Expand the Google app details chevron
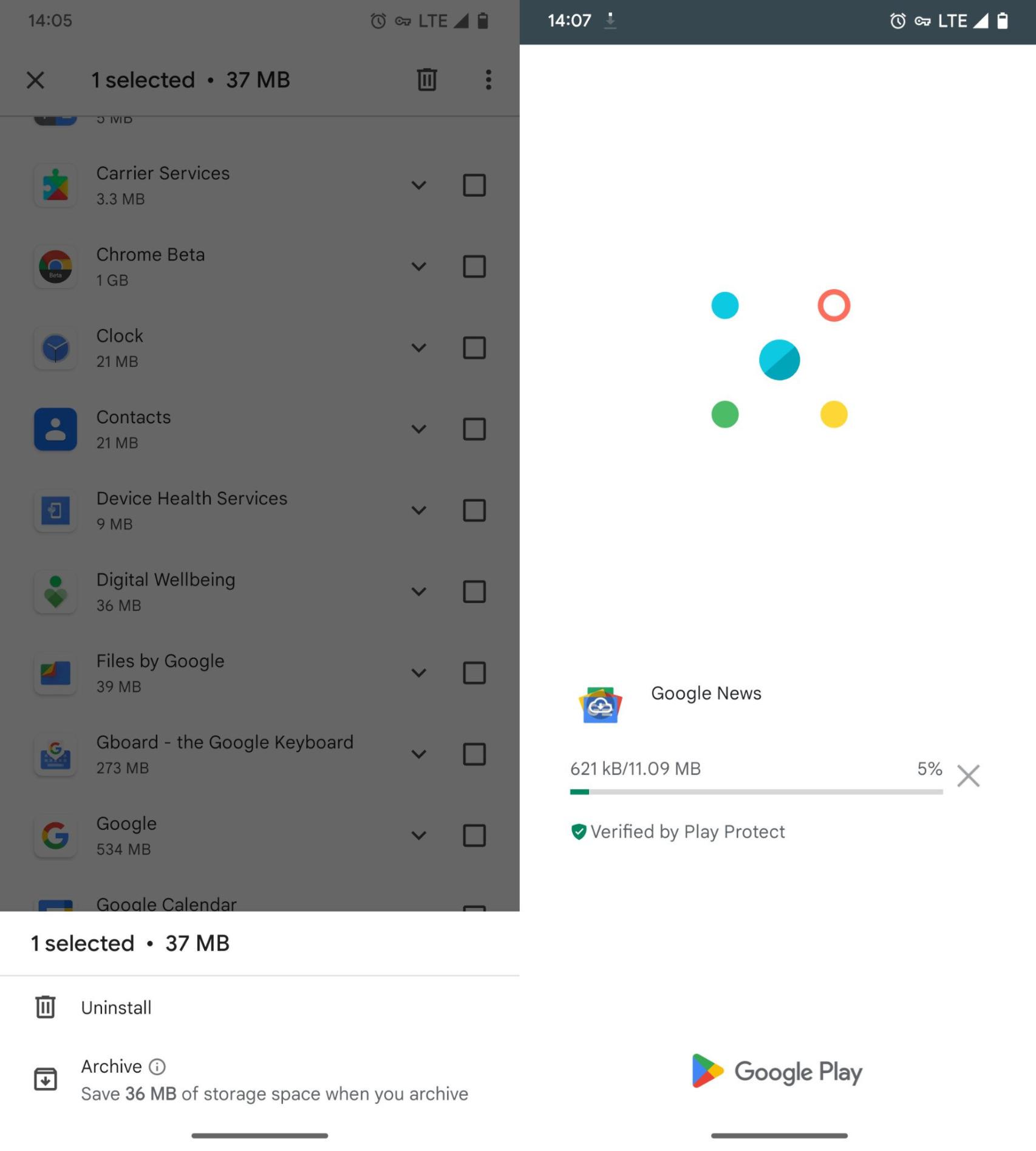Viewport: 1036px width, 1151px height. [418, 836]
